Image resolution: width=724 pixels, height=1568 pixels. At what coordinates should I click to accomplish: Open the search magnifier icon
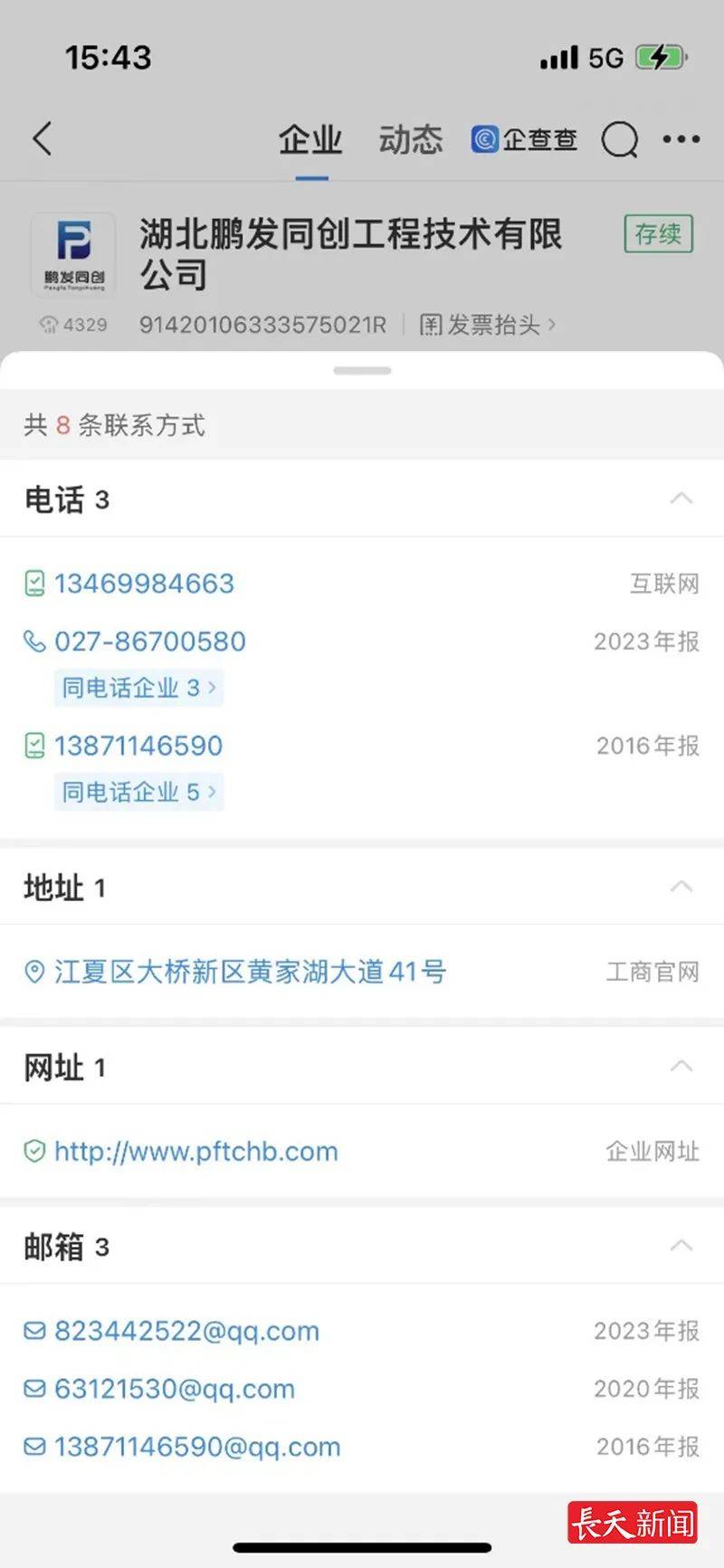pyautogui.click(x=620, y=139)
